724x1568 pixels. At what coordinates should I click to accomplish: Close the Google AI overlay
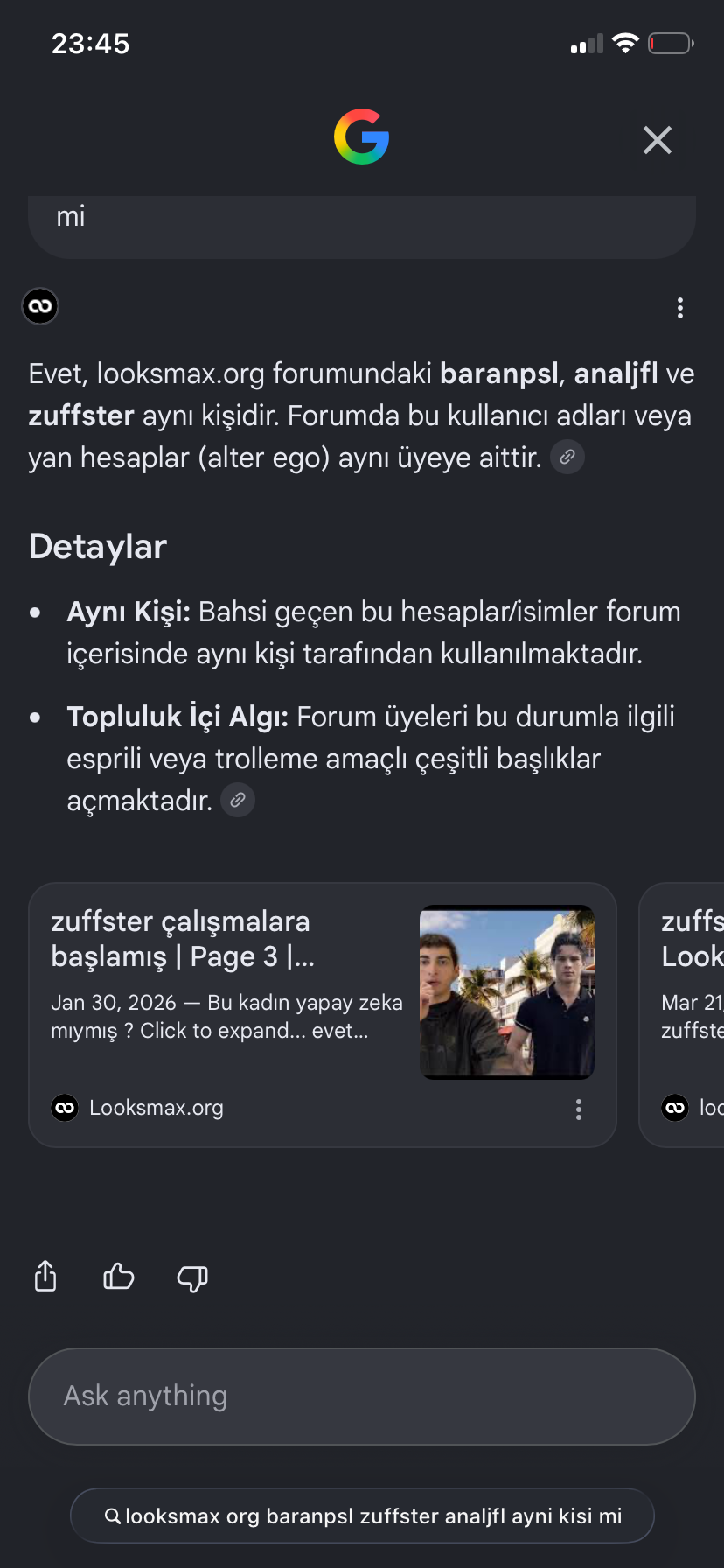point(658,140)
